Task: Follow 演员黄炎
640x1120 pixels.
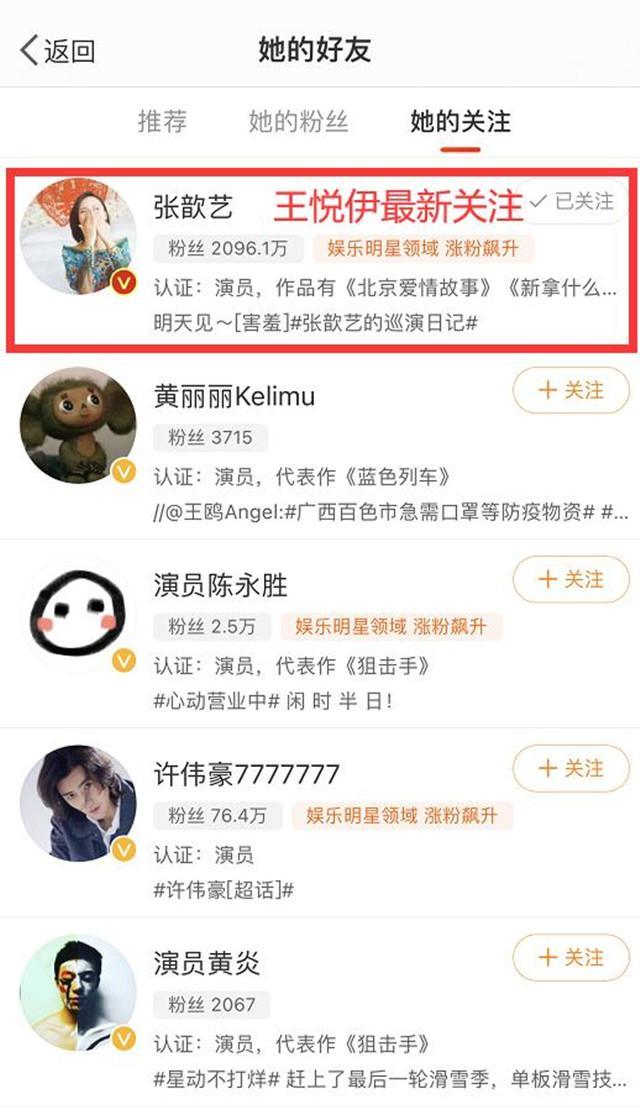Action: (571, 957)
